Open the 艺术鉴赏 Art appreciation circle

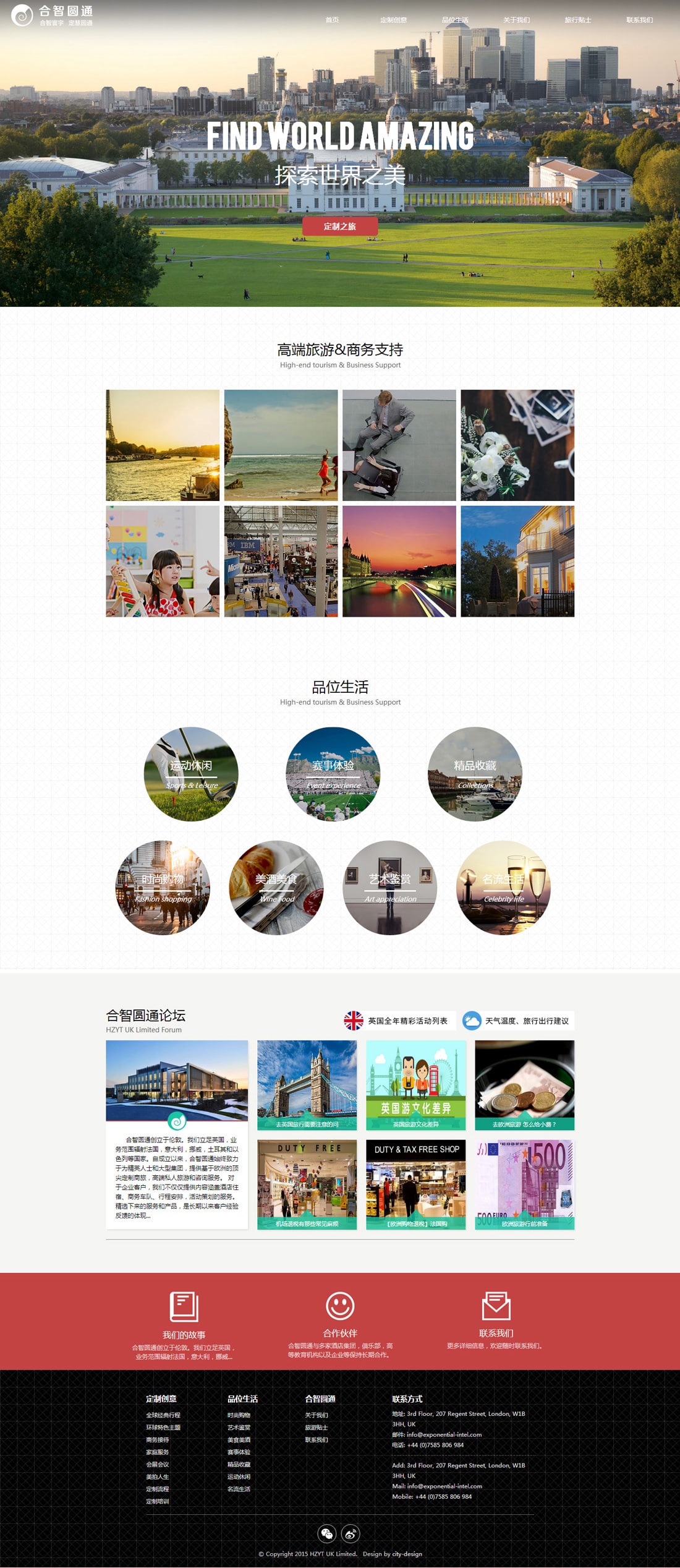click(x=390, y=887)
